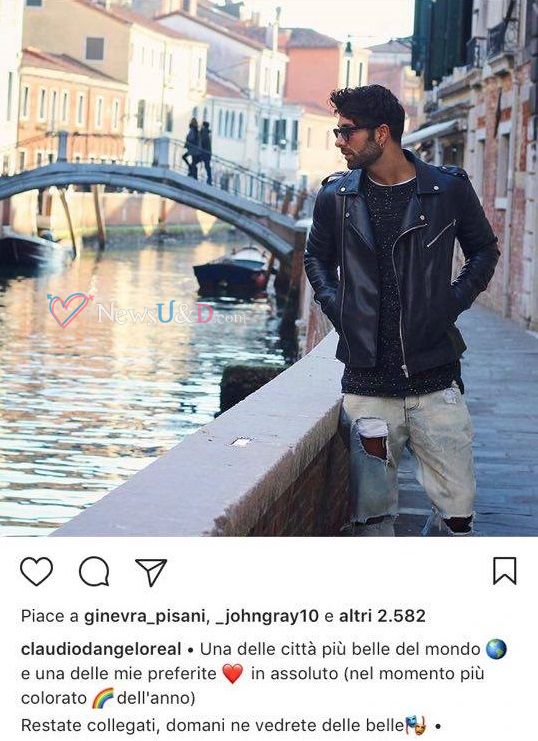Screen dimensions: 538x741
Task: Share the post with the paper plane icon
Action: pos(151,572)
